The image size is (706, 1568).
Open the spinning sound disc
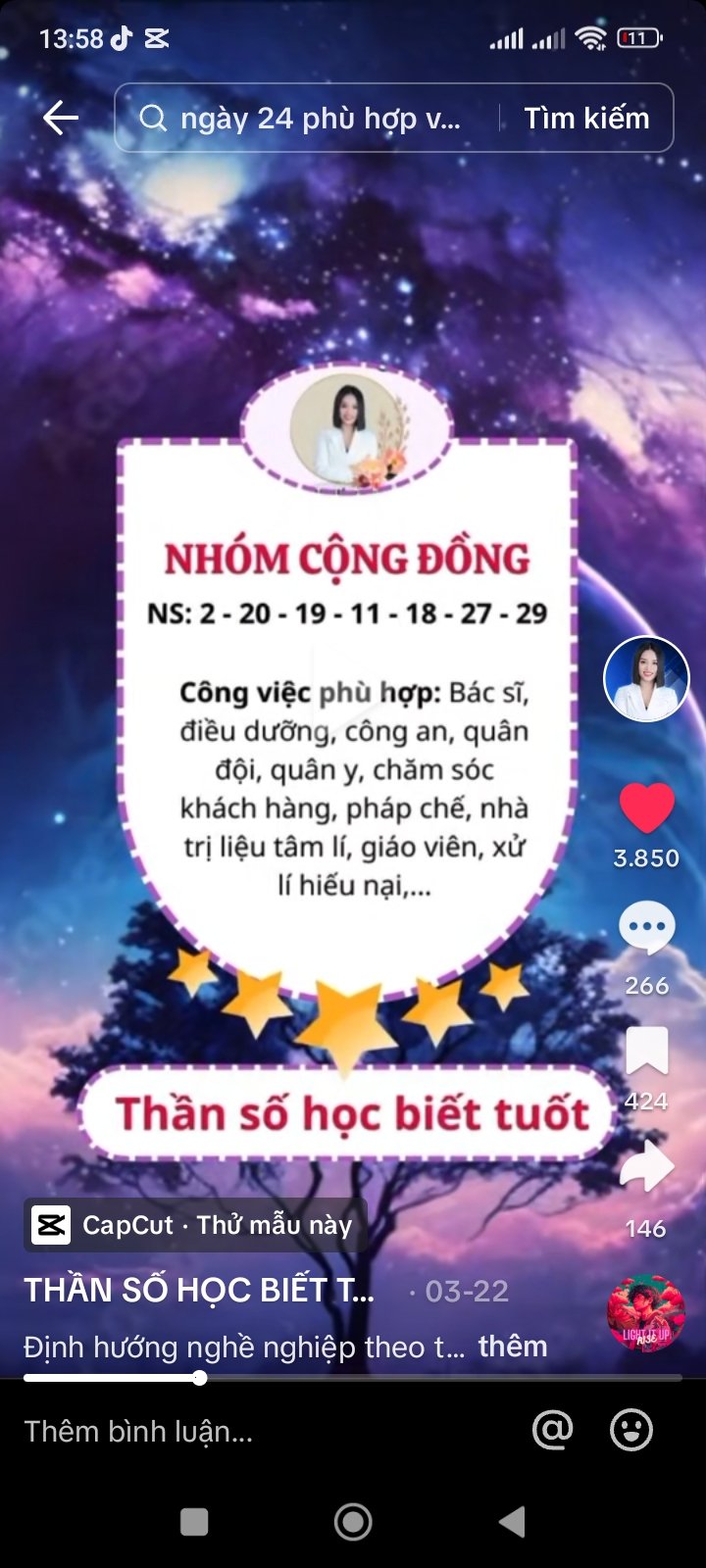(x=645, y=1313)
